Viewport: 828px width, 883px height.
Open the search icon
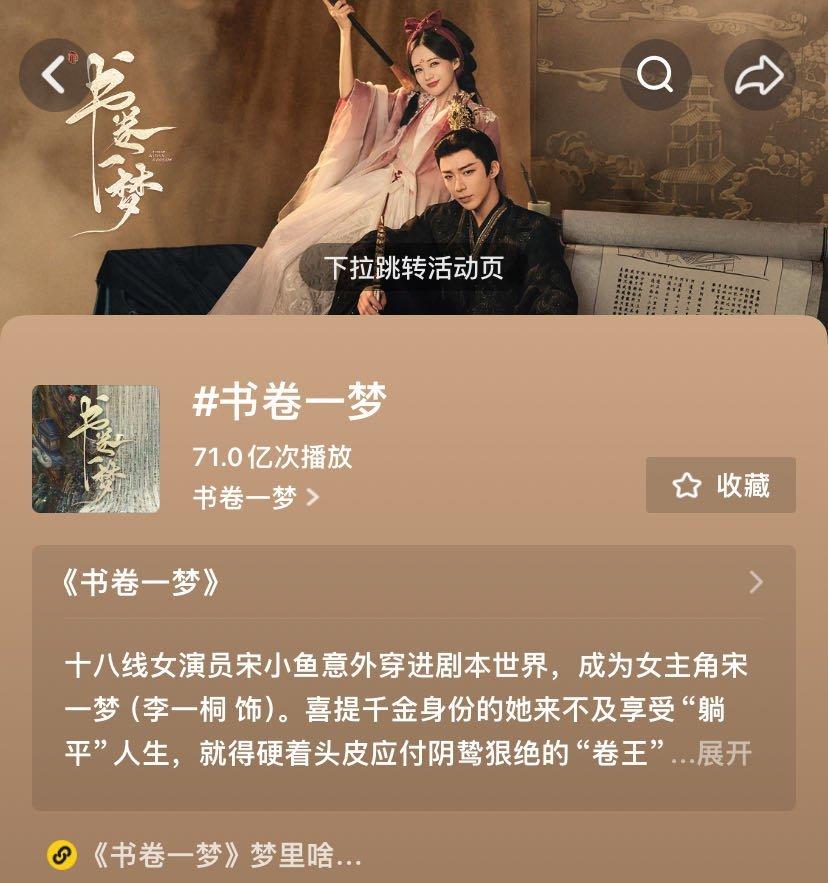coord(655,75)
